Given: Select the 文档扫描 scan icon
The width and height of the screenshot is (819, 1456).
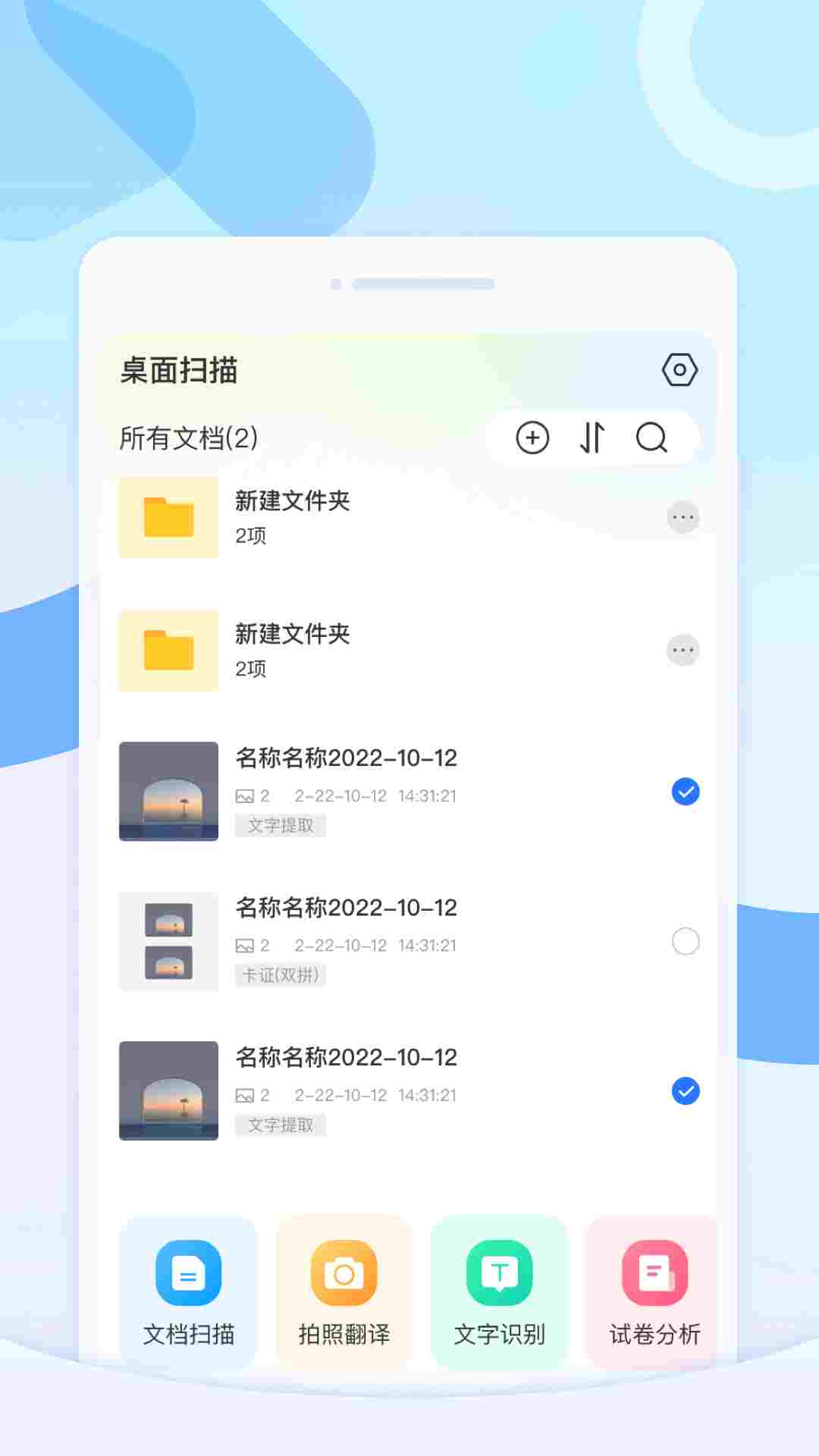Looking at the screenshot, I should click(188, 1274).
